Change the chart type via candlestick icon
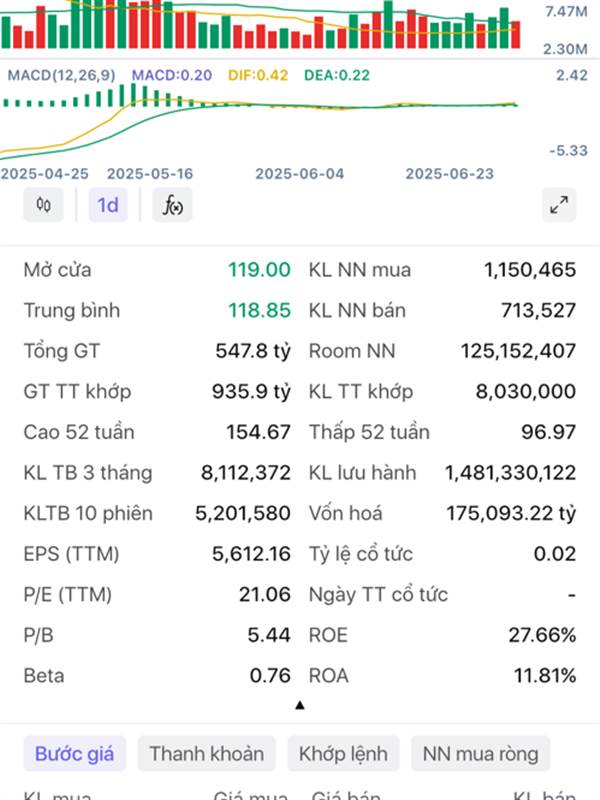Screen dimensions: 600x800 click(x=43, y=205)
